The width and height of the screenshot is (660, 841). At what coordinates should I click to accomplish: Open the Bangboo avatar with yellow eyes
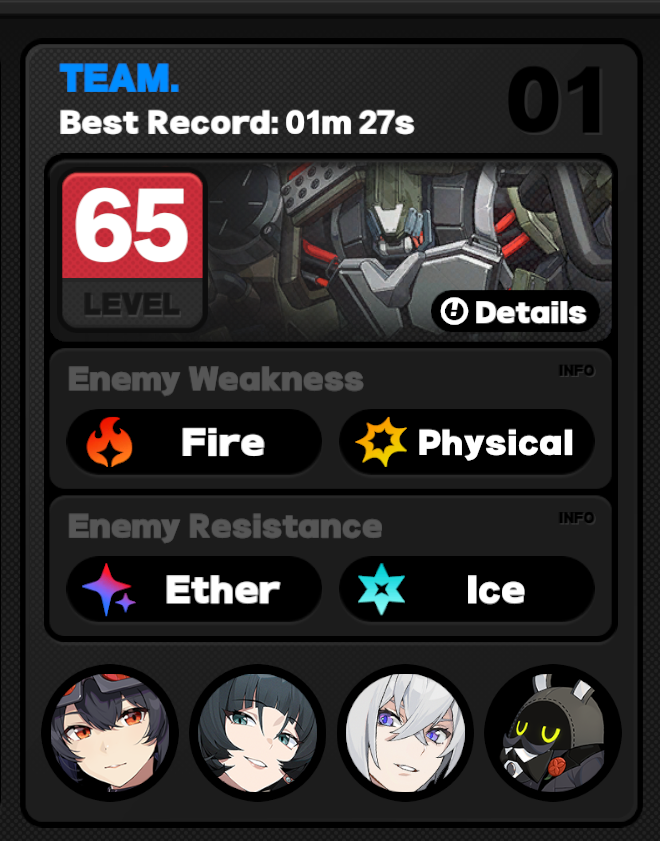click(x=552, y=733)
